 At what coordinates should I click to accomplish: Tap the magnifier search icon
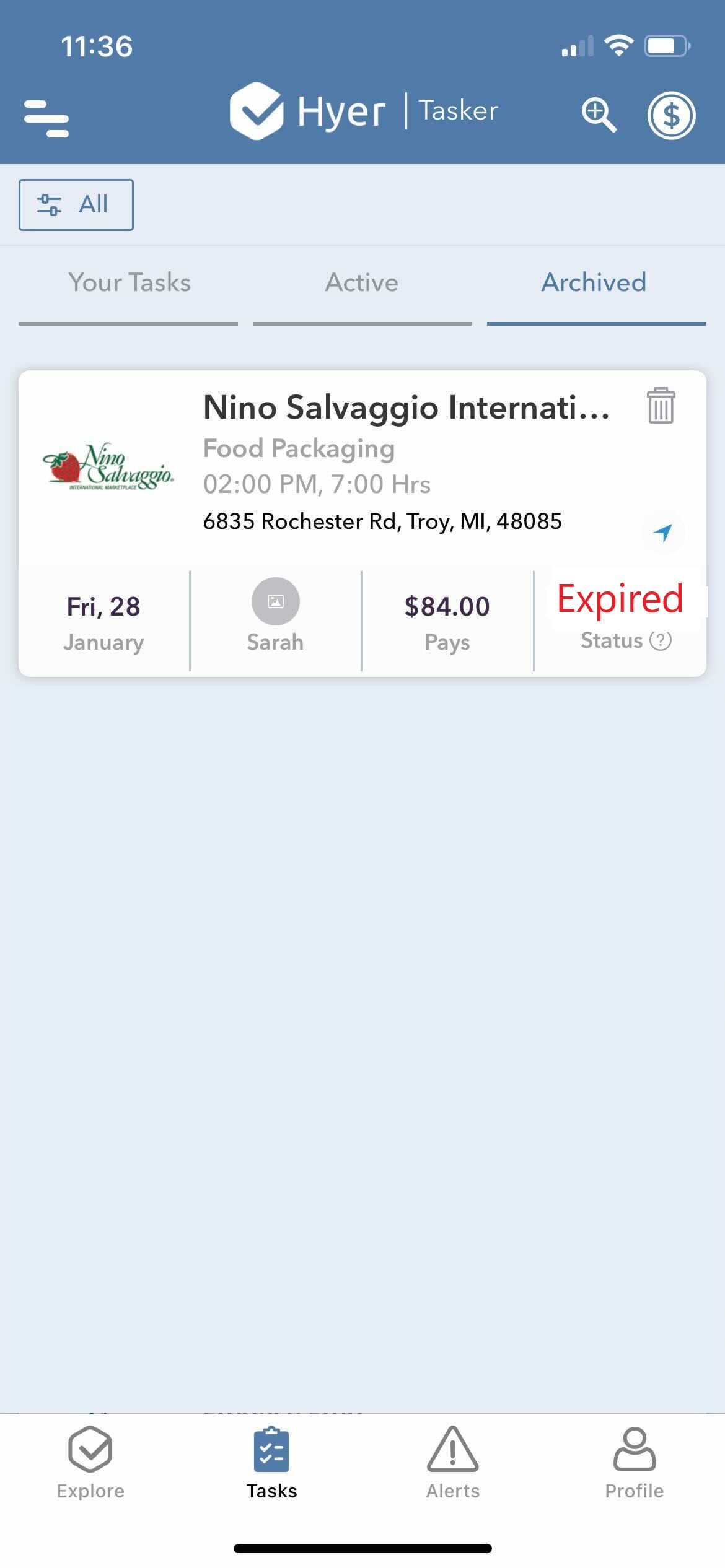click(x=599, y=115)
